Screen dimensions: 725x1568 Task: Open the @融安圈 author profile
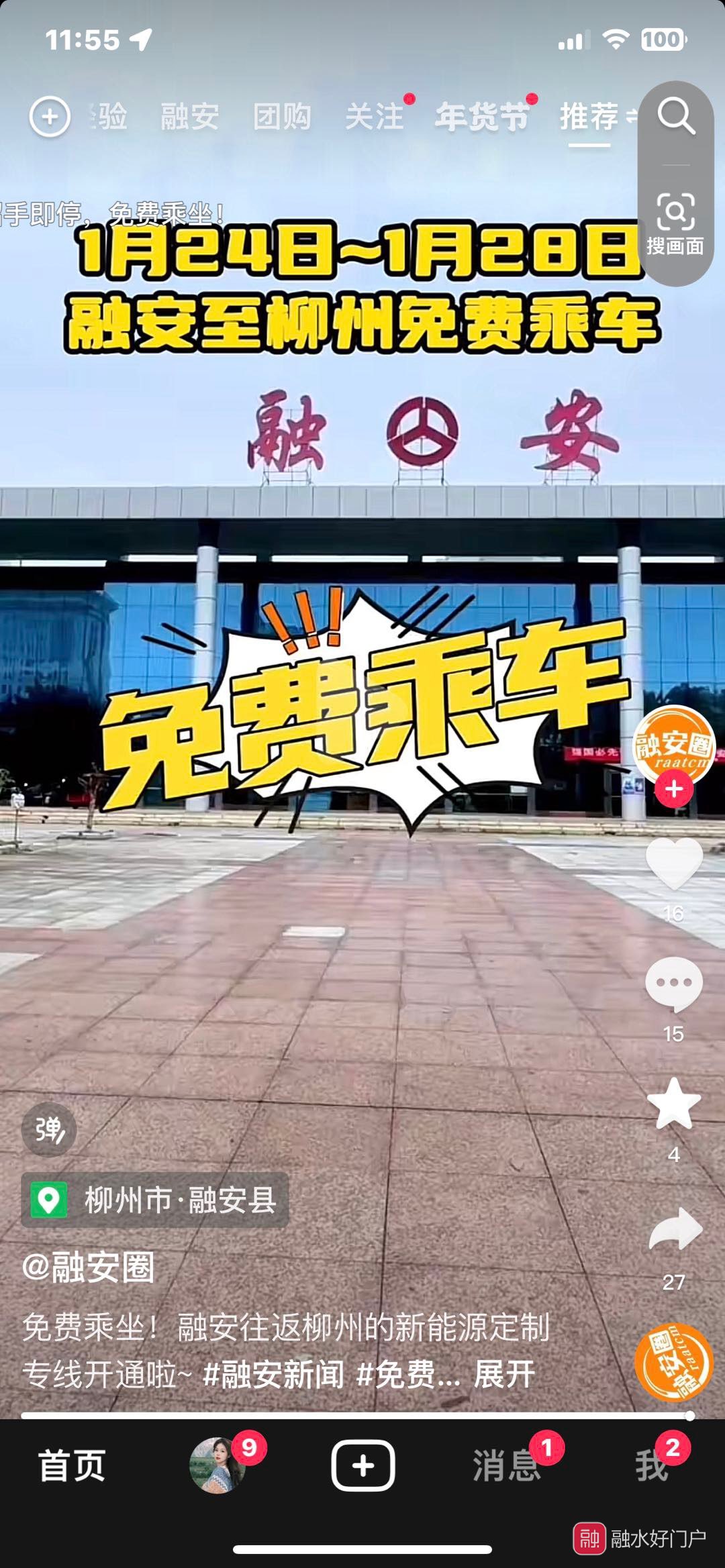point(89,1267)
